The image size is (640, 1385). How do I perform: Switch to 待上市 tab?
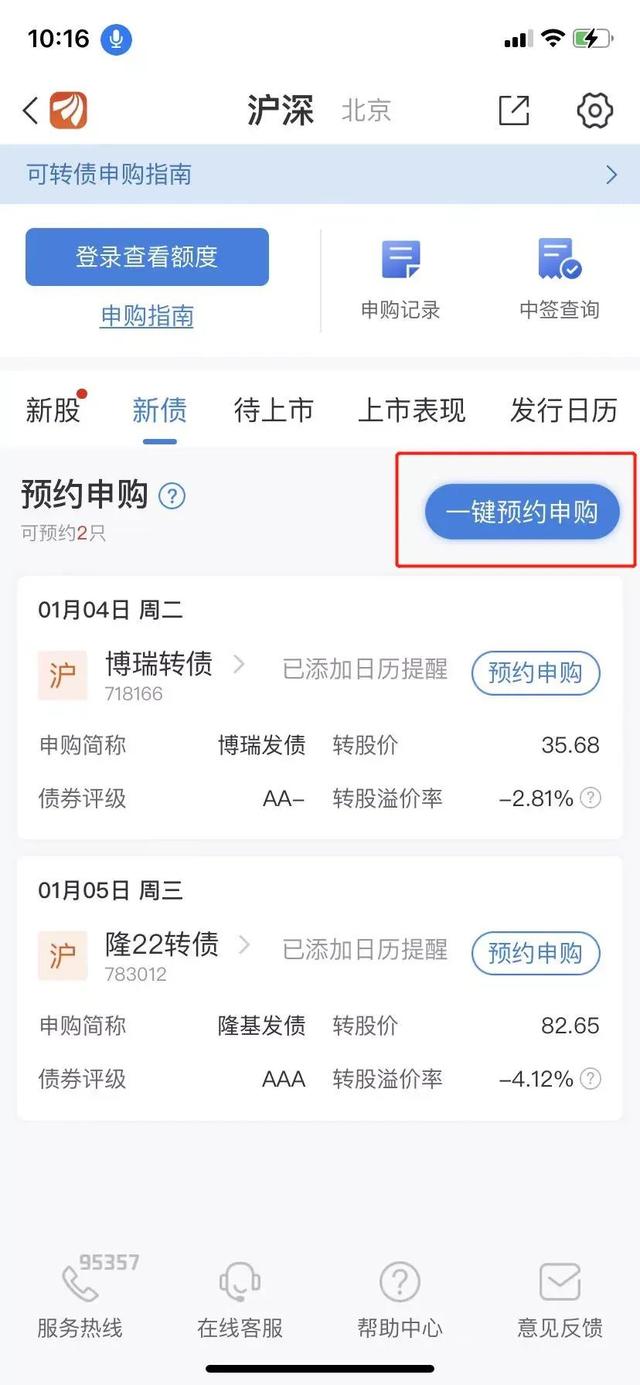tap(273, 410)
